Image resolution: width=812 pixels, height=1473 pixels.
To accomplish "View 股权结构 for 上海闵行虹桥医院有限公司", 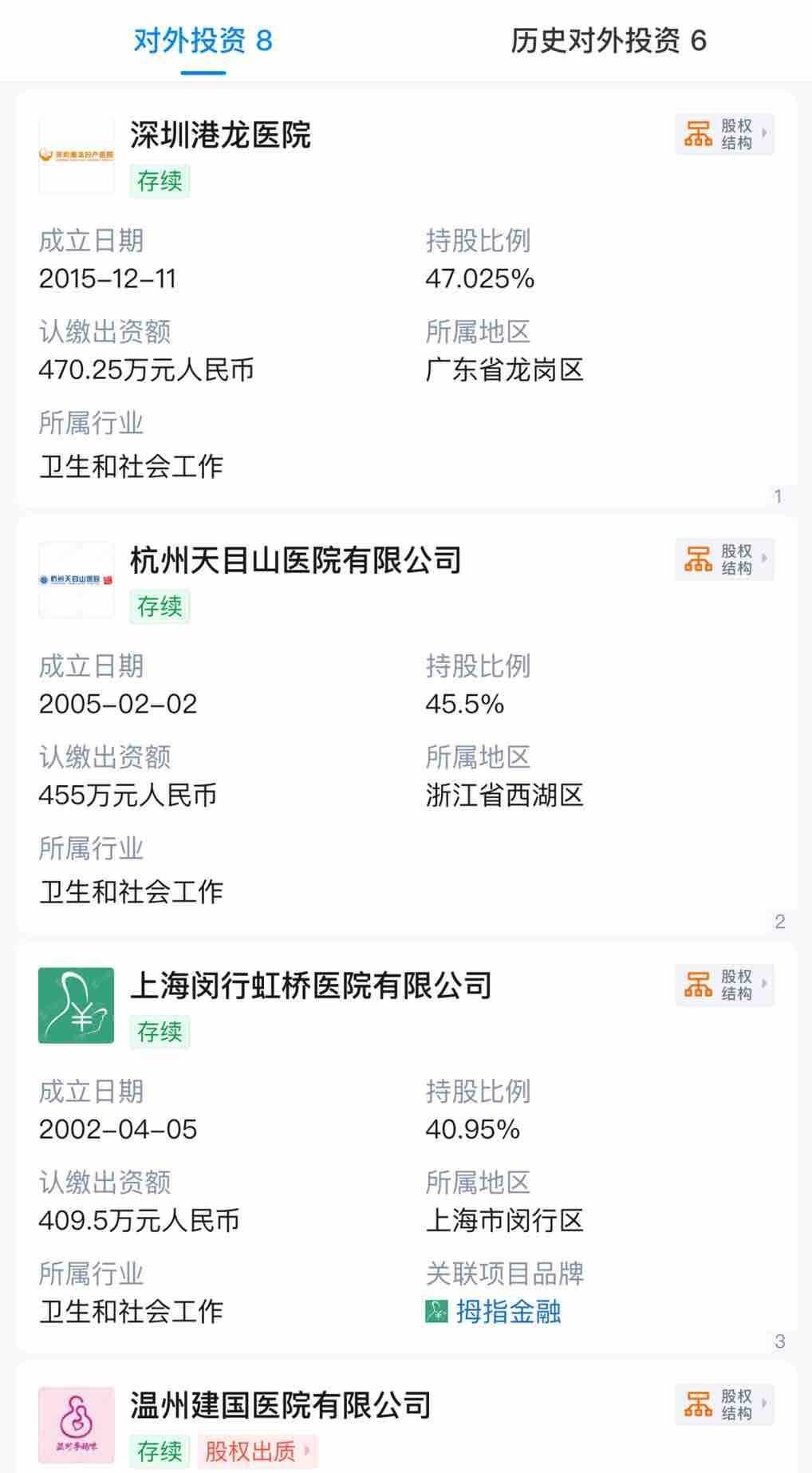I will pyautogui.click(x=724, y=985).
